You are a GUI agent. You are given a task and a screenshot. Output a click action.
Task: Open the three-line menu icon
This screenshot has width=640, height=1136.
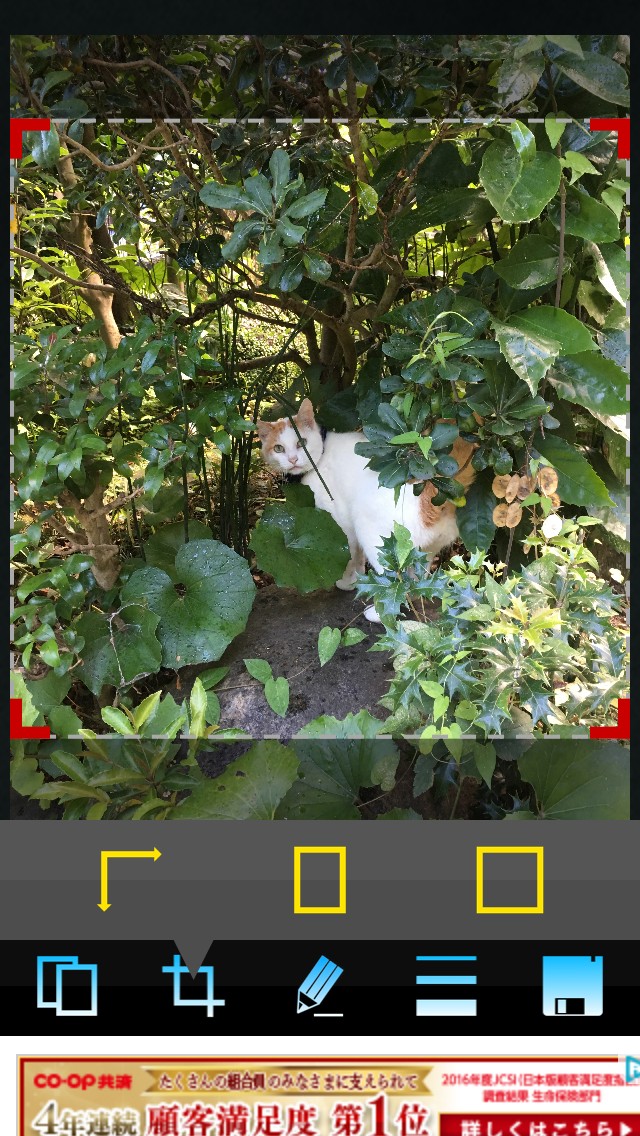(446, 986)
